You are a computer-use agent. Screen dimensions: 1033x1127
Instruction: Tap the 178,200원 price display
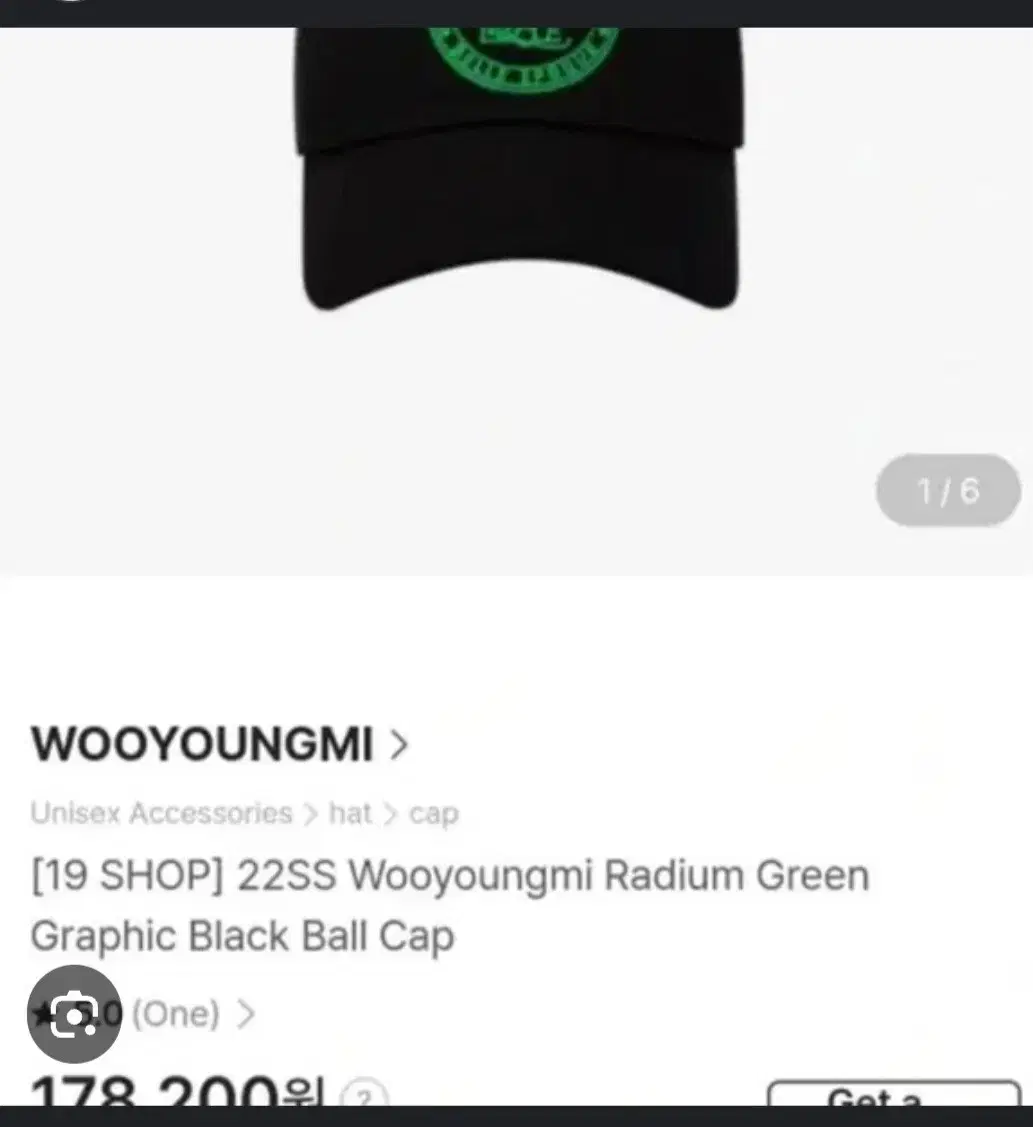click(175, 1093)
